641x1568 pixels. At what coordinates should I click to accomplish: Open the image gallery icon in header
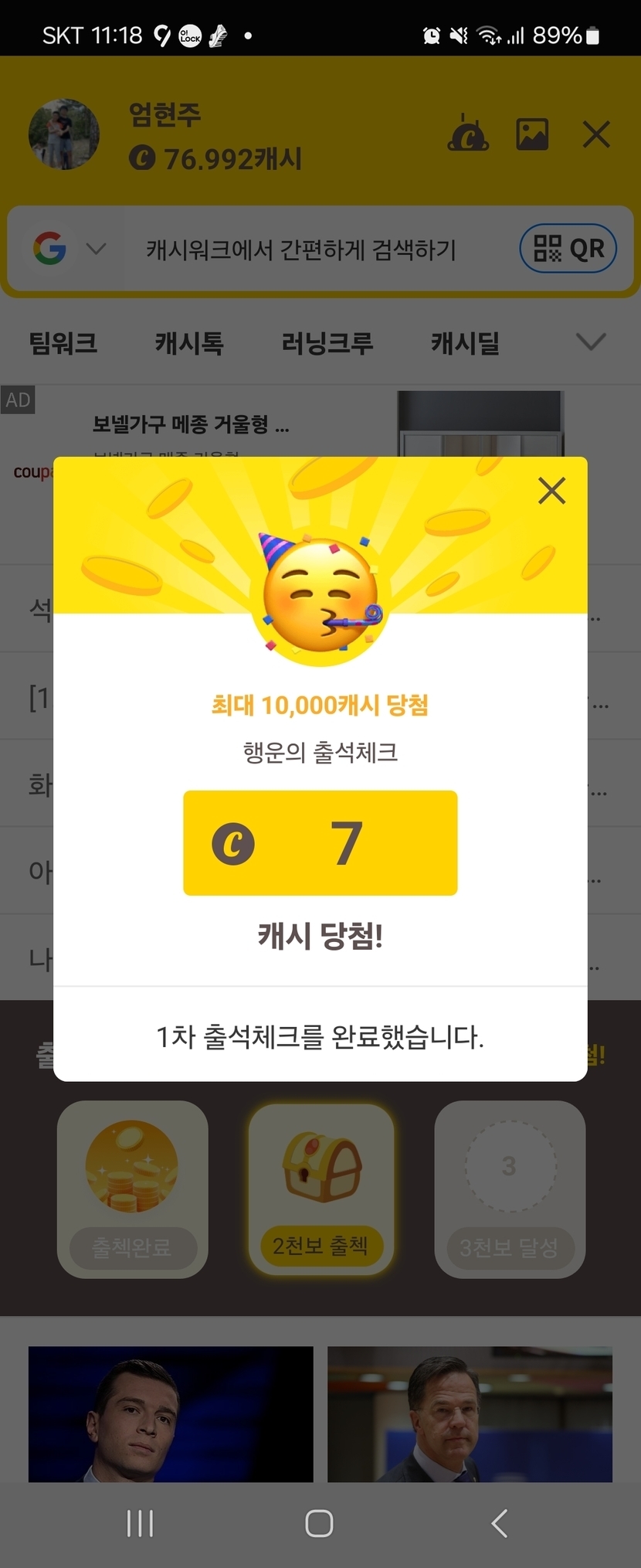click(532, 134)
